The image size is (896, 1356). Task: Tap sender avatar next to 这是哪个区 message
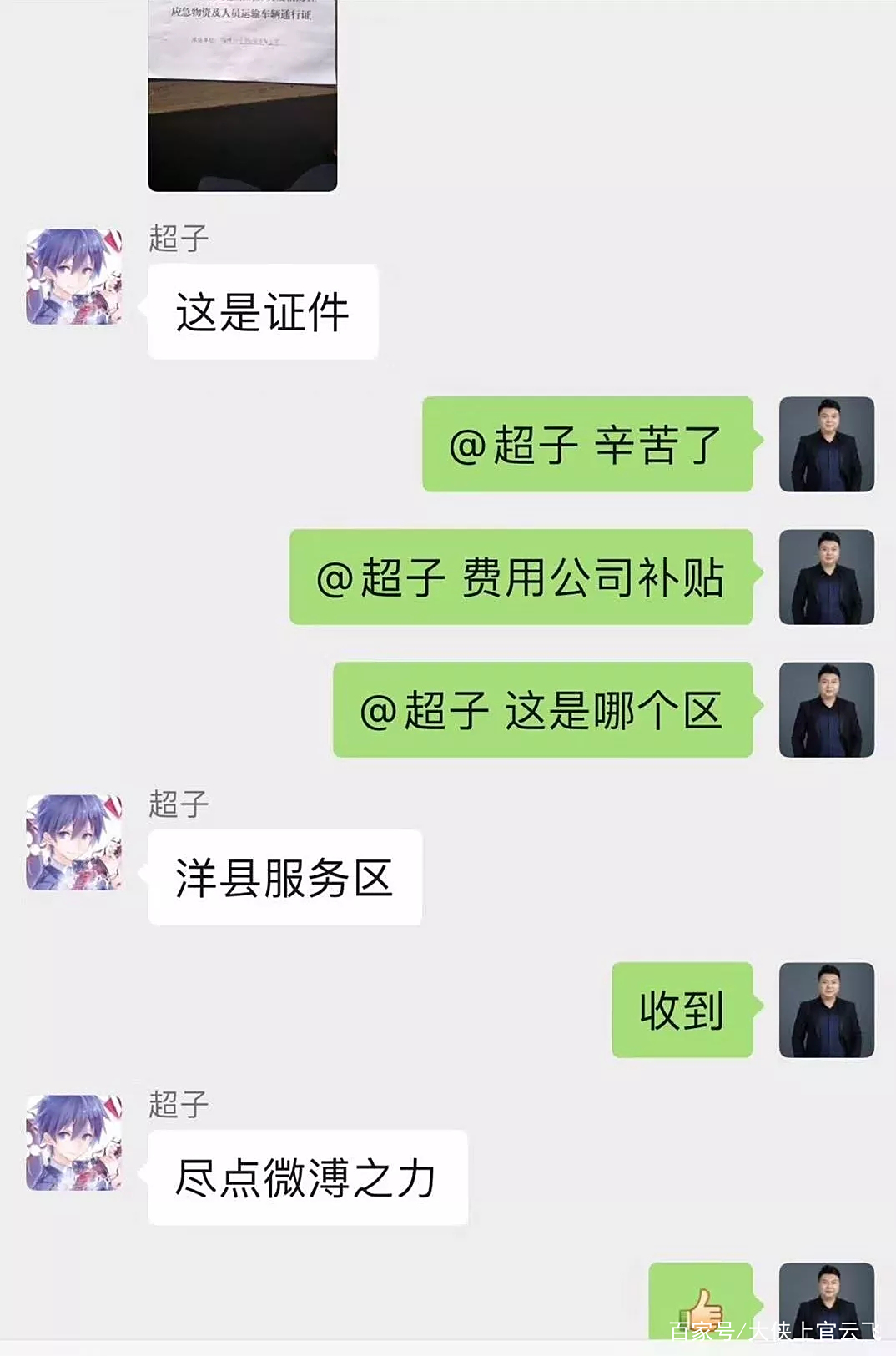826,710
